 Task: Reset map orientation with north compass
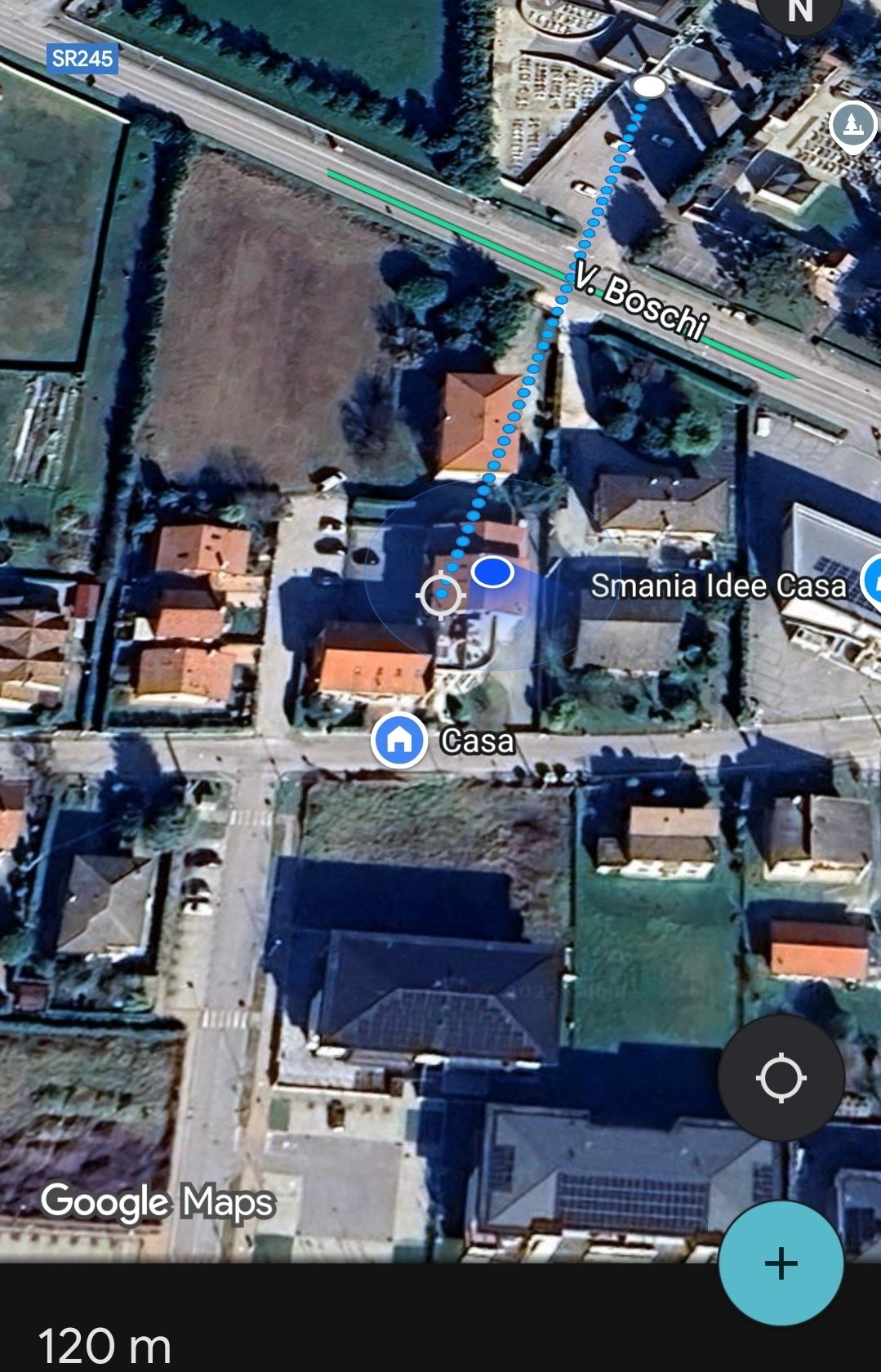[800, 11]
